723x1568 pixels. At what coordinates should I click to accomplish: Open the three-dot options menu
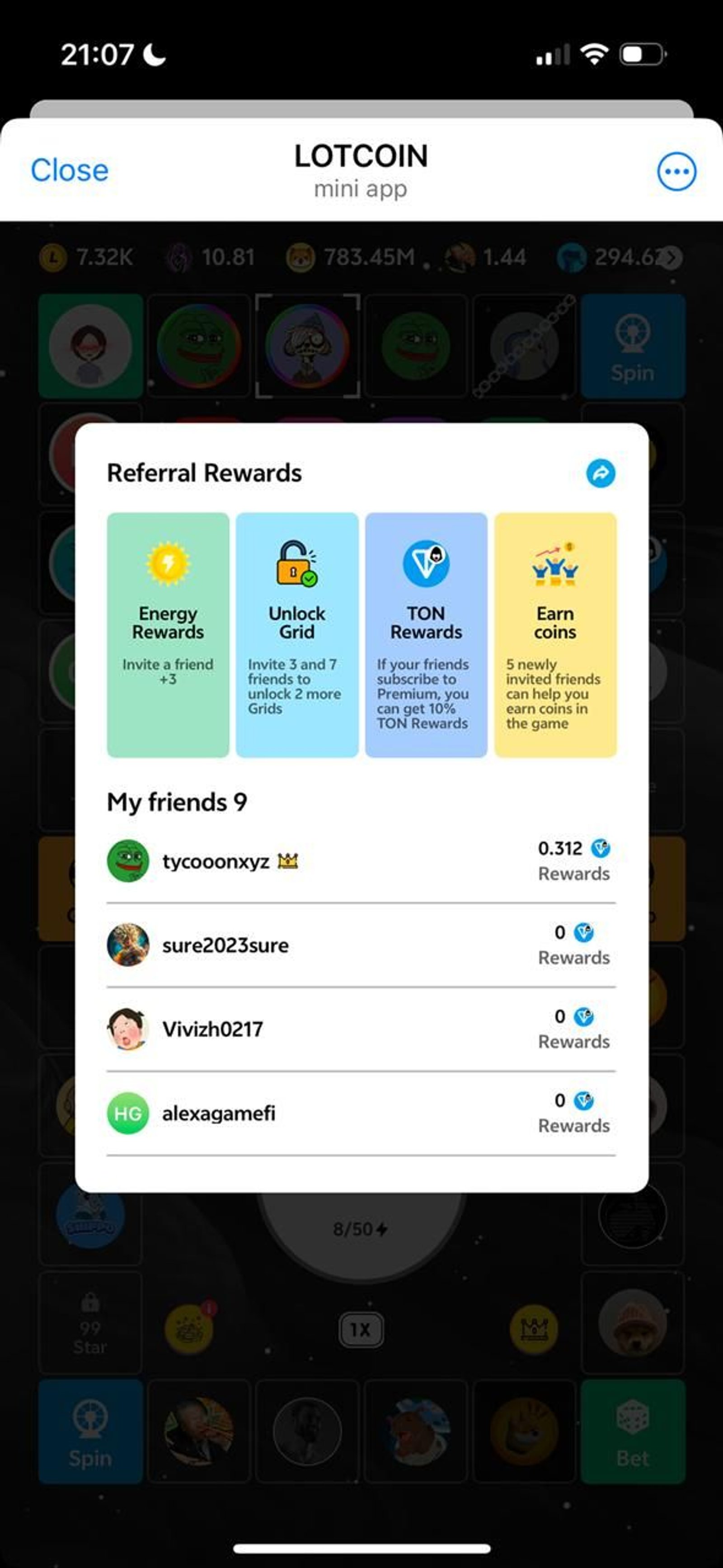pyautogui.click(x=676, y=172)
